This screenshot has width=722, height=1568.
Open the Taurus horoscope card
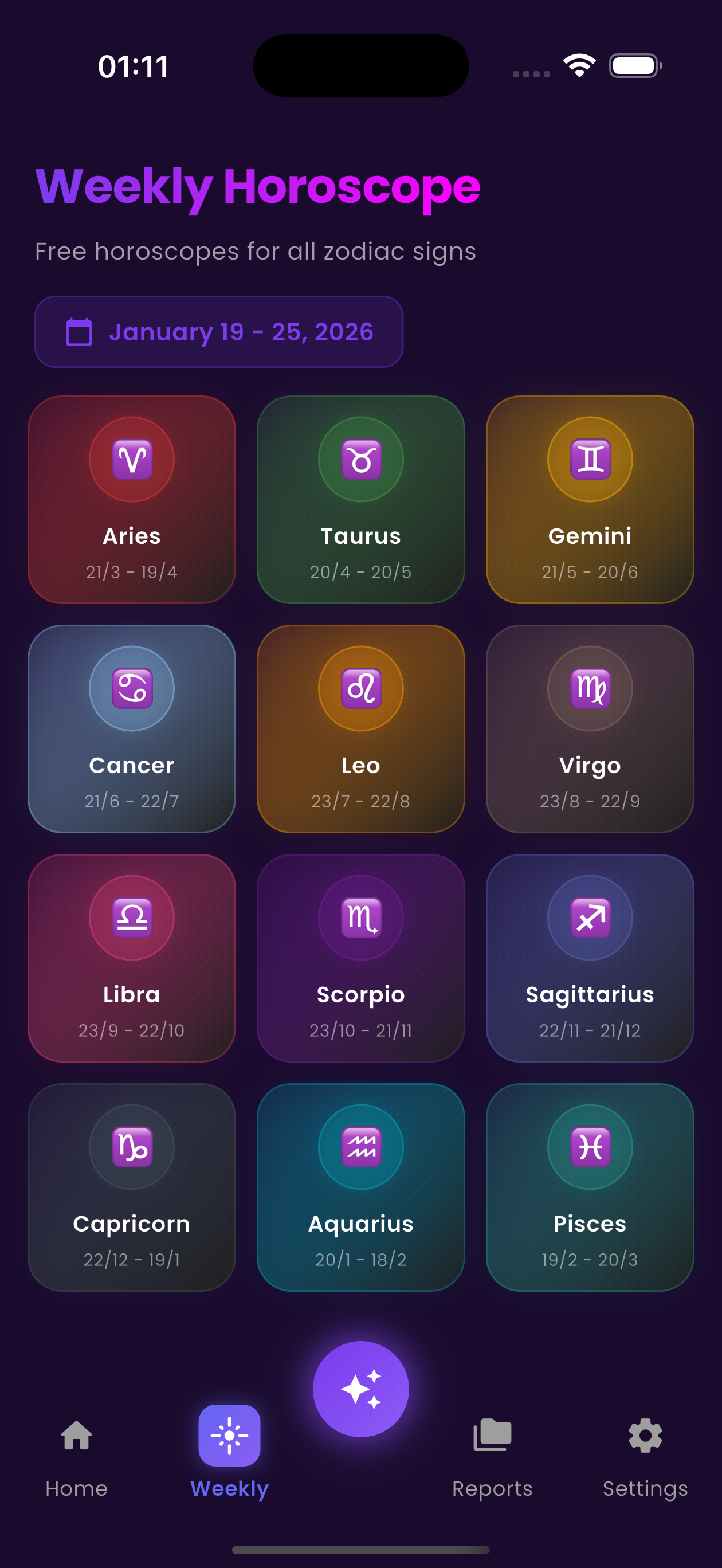click(x=360, y=500)
